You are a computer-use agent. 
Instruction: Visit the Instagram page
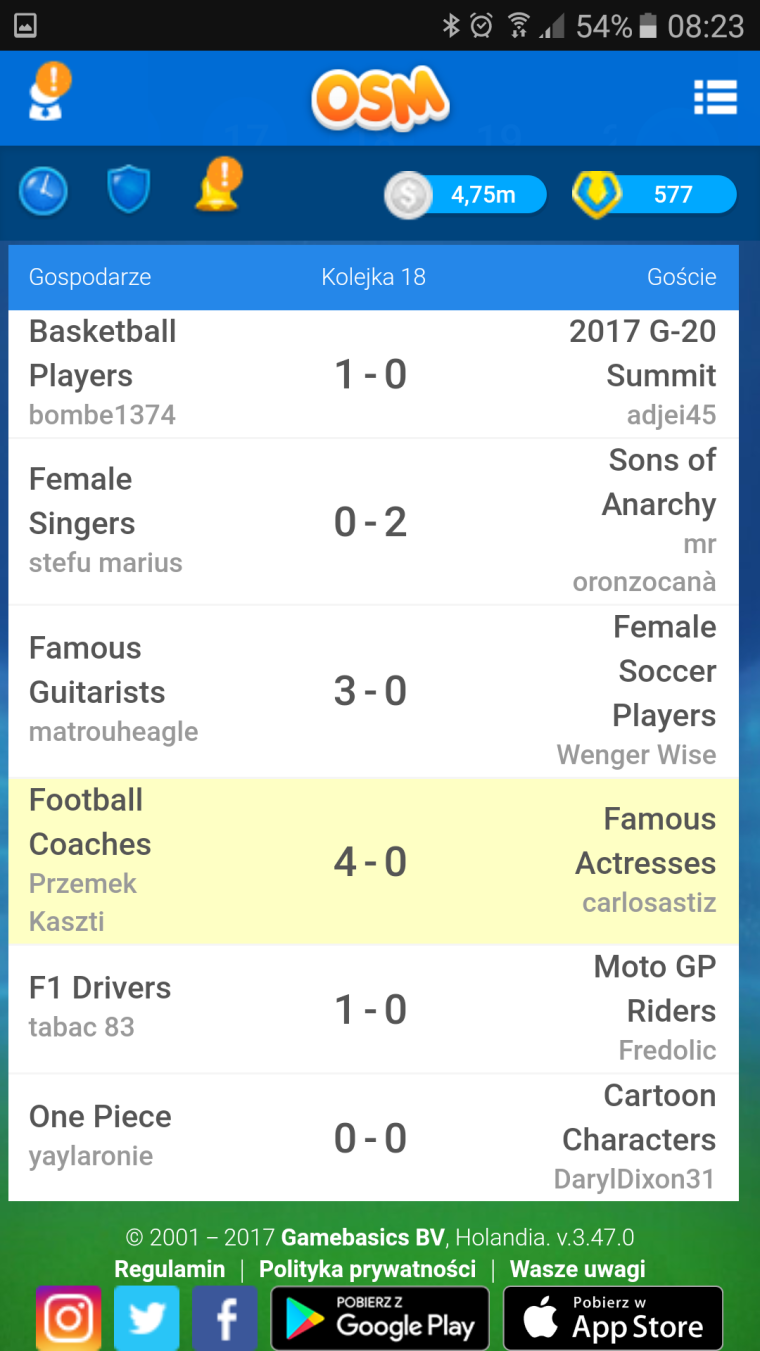pyautogui.click(x=69, y=1319)
